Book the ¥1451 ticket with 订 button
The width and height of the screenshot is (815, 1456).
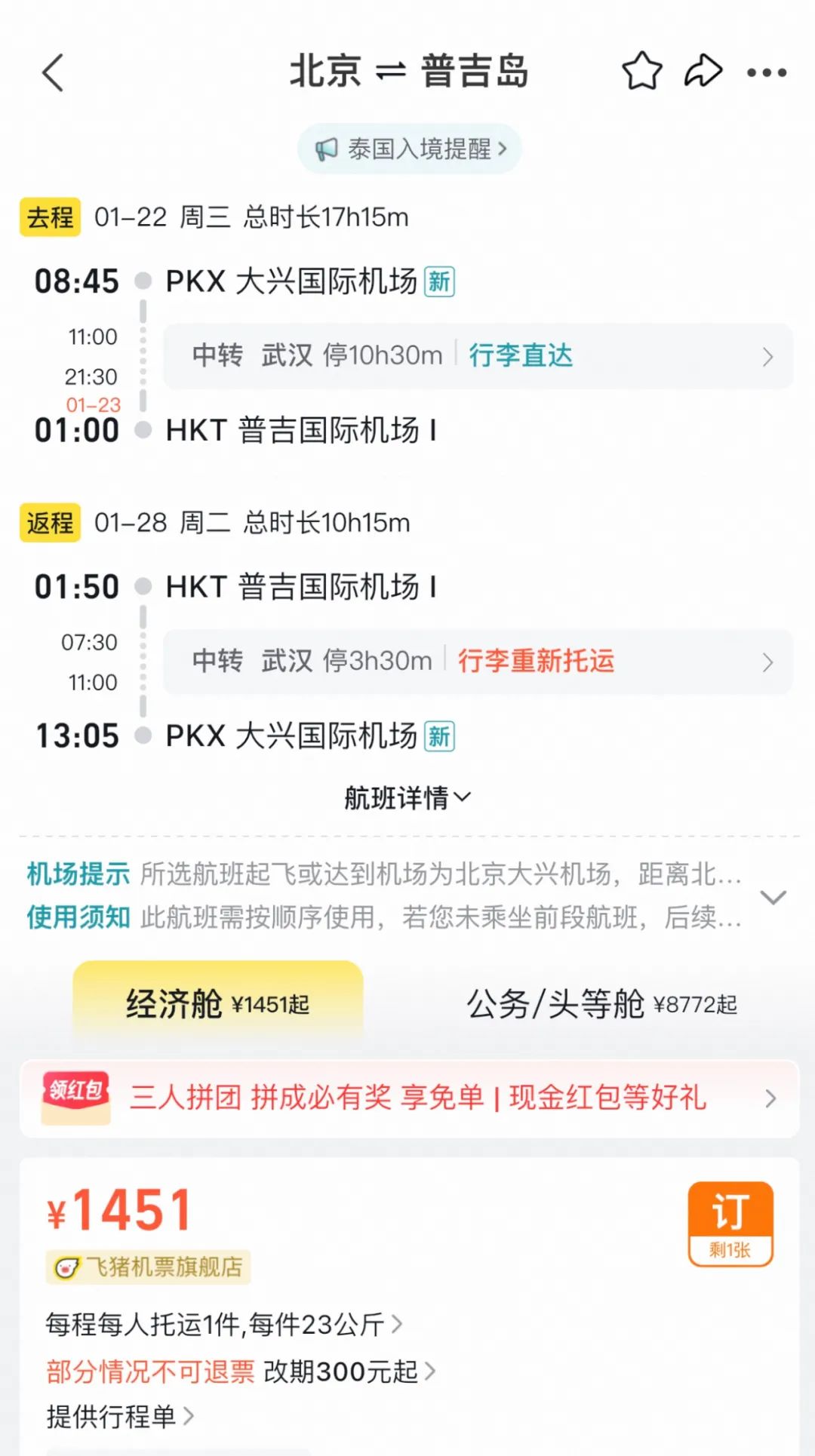(x=730, y=1223)
